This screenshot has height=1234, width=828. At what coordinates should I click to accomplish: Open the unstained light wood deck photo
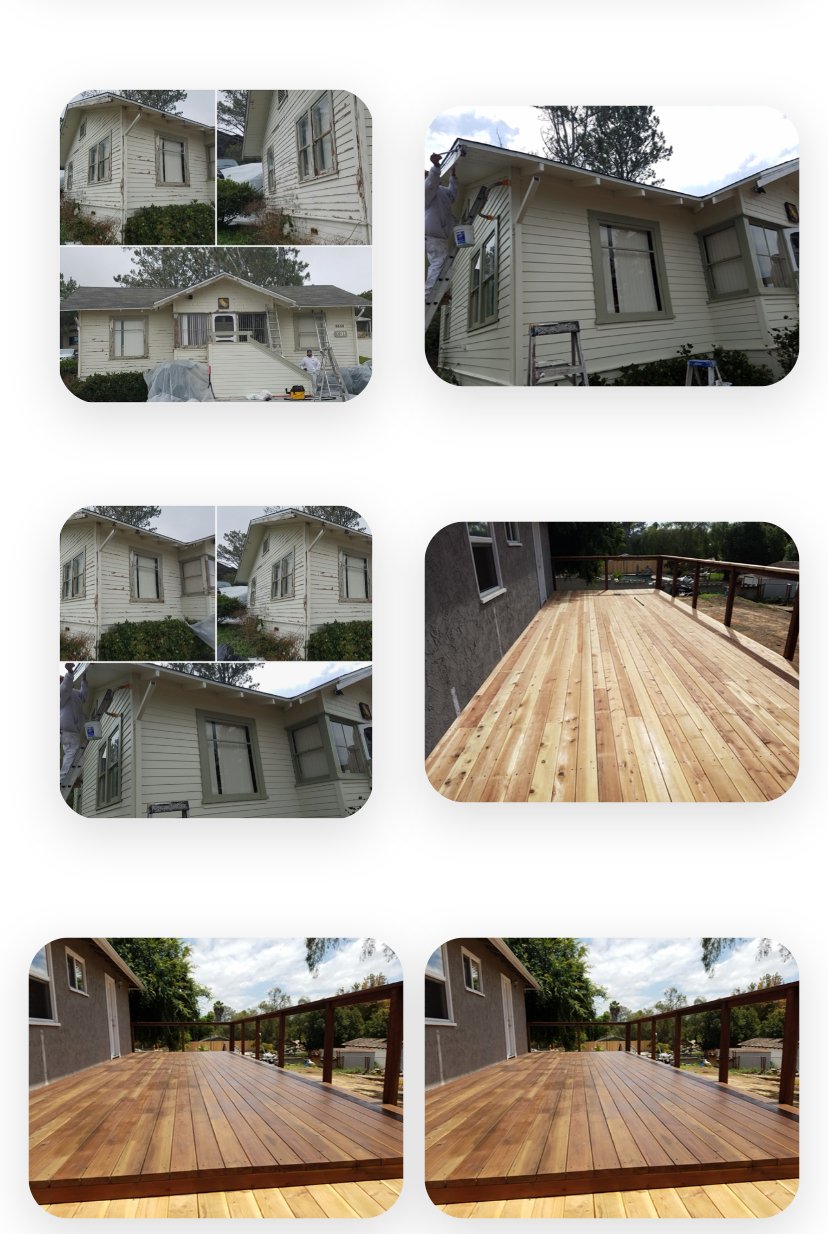coord(611,662)
